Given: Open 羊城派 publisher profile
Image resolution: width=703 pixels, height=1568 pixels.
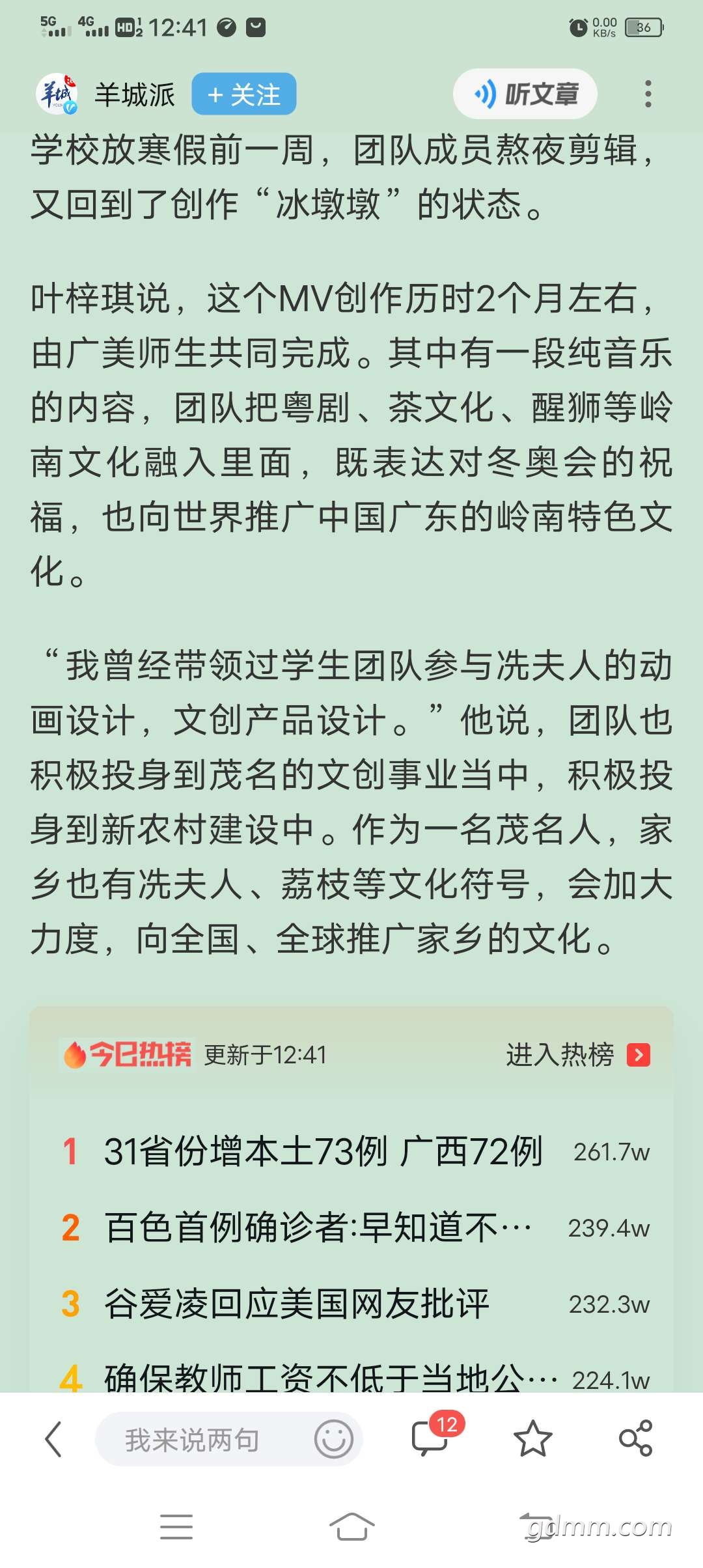Looking at the screenshot, I should point(135,95).
